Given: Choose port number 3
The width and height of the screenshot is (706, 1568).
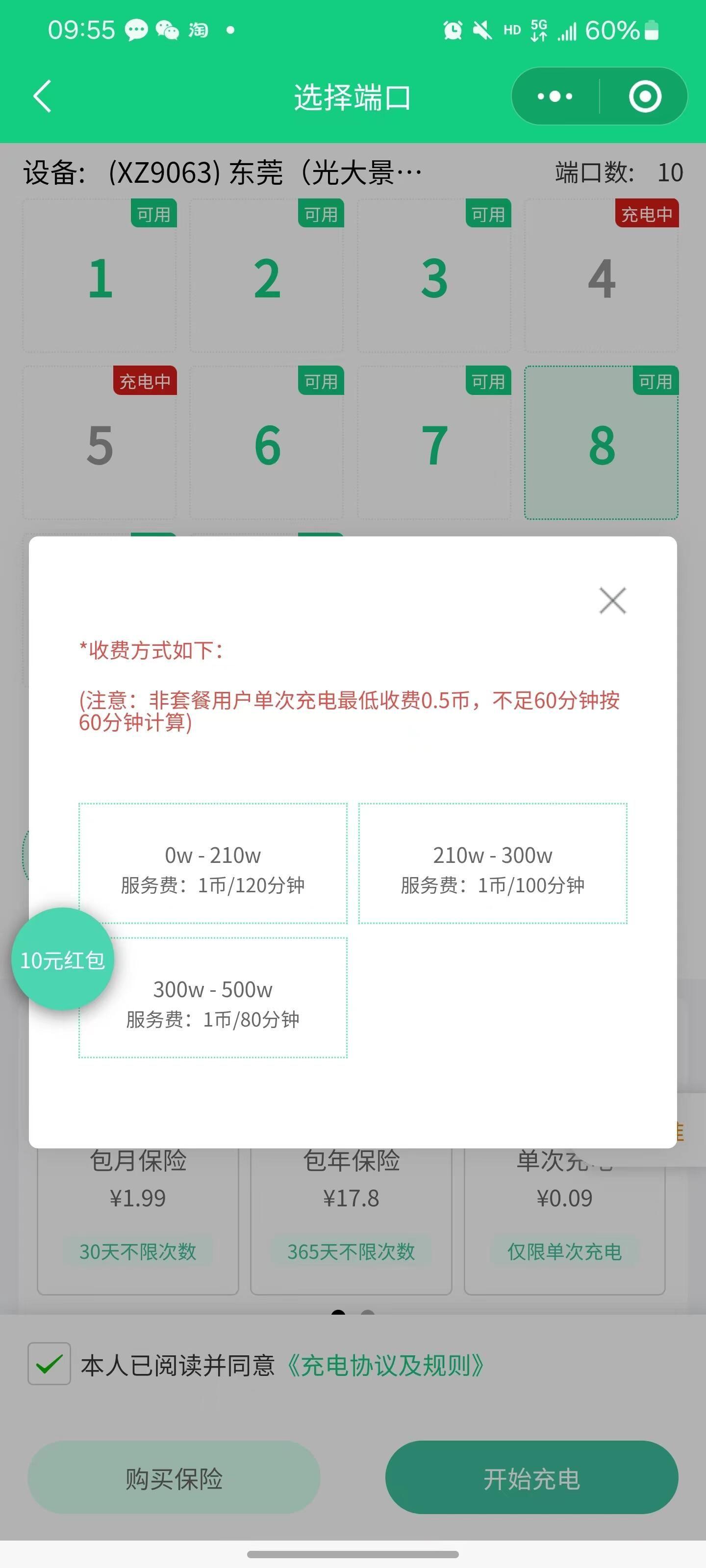Looking at the screenshot, I should (x=434, y=277).
